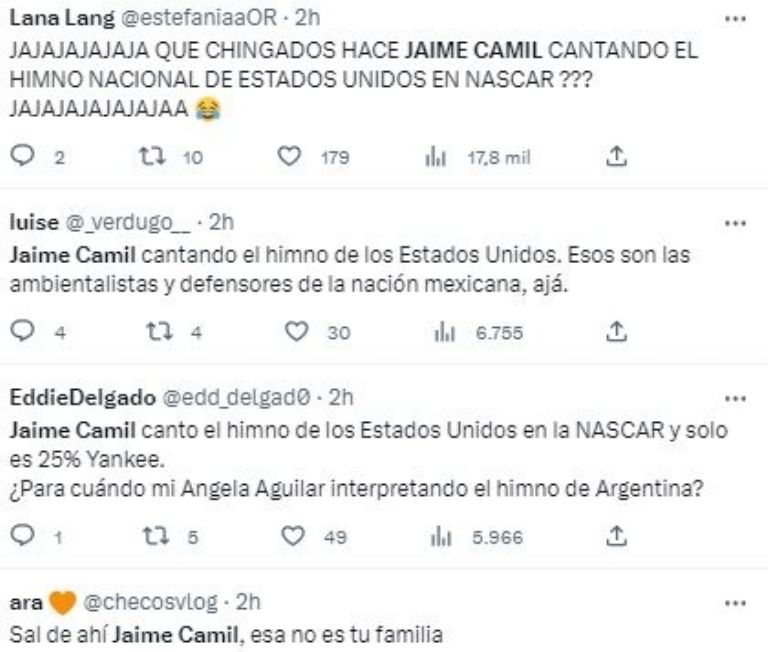This screenshot has height=652, width=768.
Task: Open more options on luise's tweet
Action: click(x=737, y=221)
